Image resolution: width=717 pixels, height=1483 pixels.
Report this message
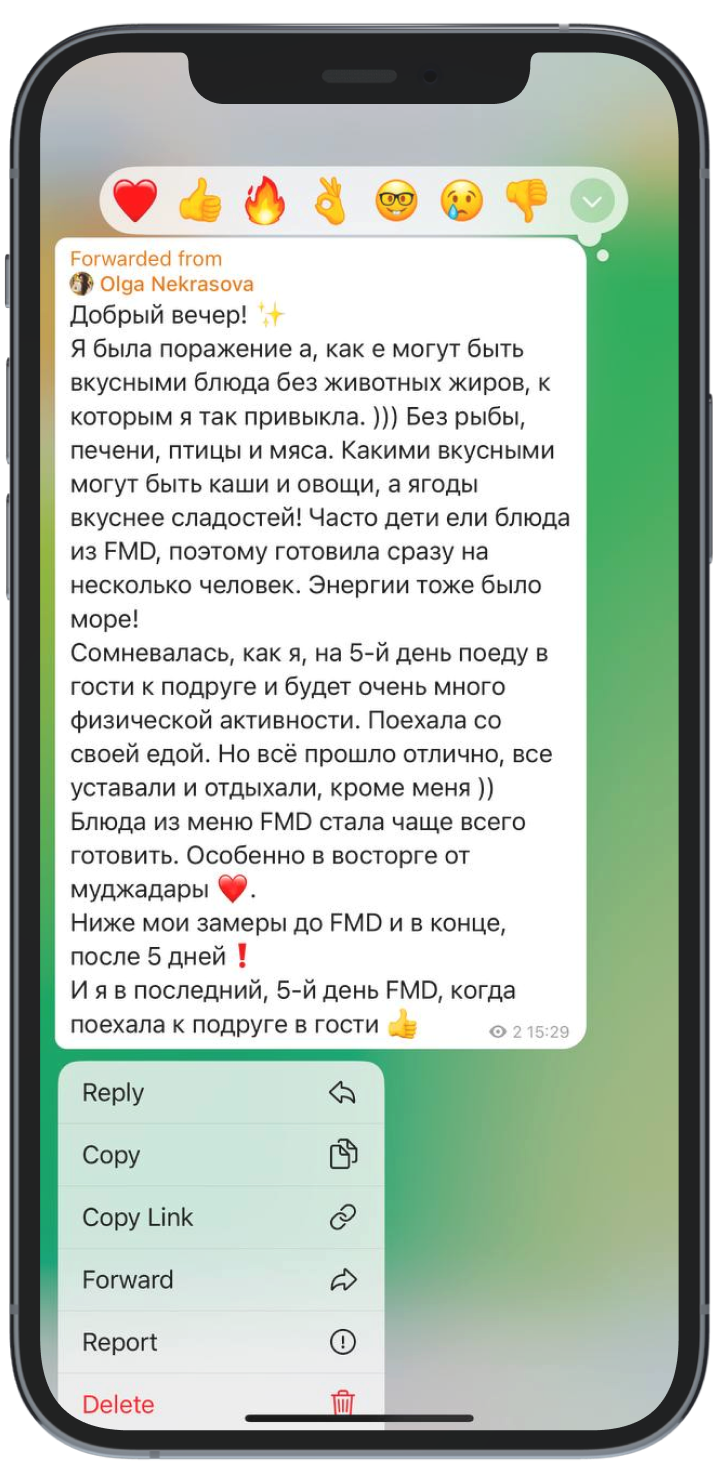click(x=220, y=1342)
